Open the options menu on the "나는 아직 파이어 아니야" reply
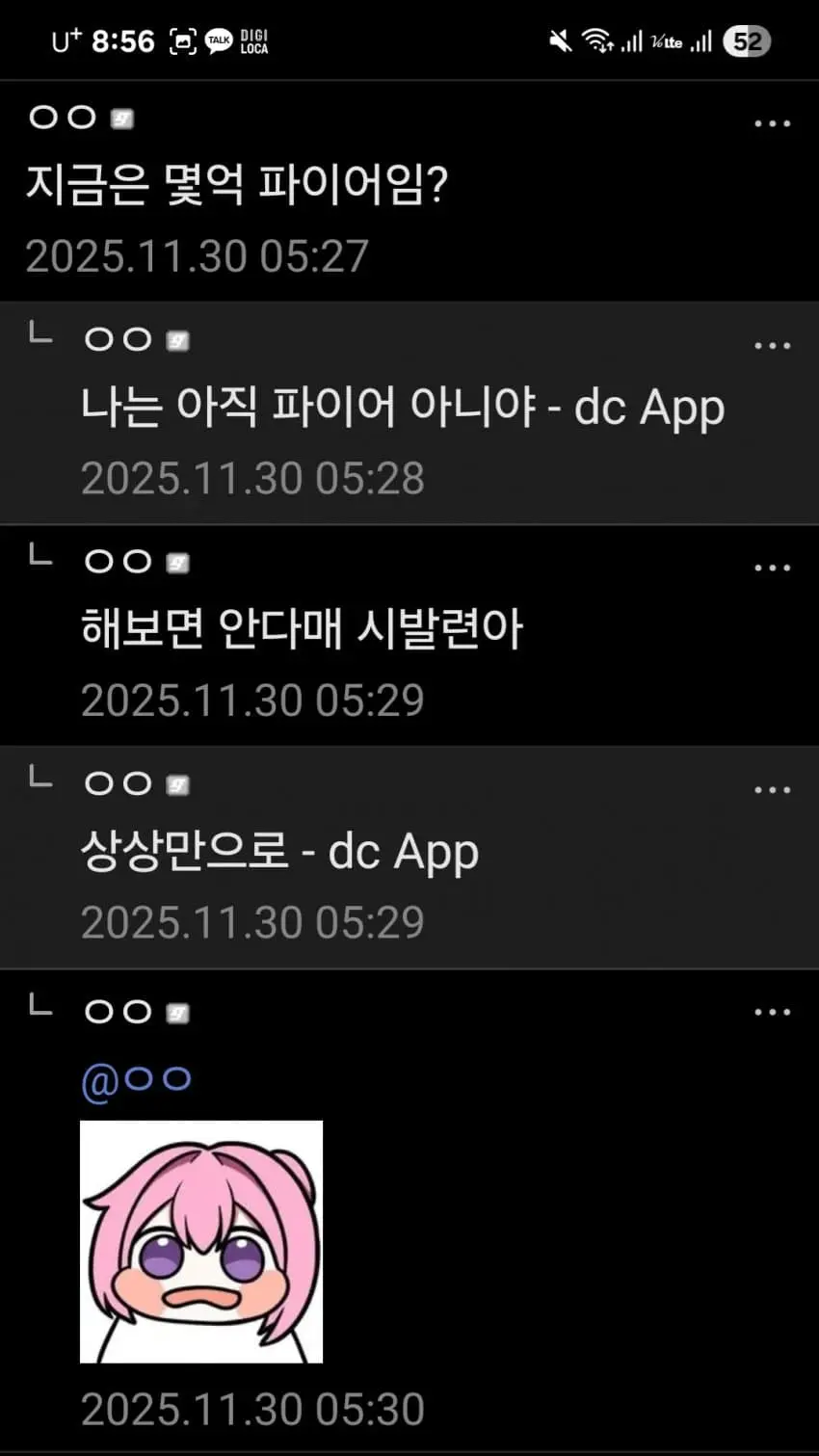819x1456 pixels. click(773, 343)
